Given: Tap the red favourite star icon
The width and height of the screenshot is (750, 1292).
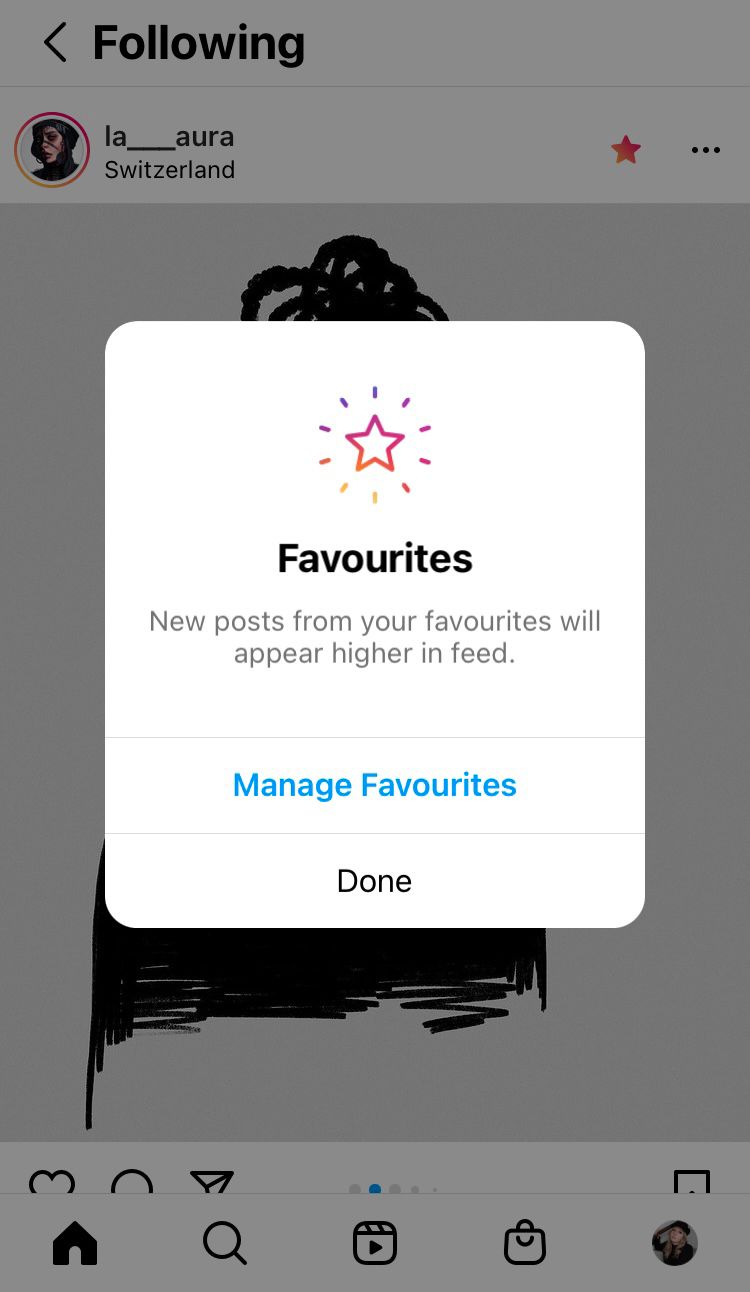Looking at the screenshot, I should click(626, 150).
